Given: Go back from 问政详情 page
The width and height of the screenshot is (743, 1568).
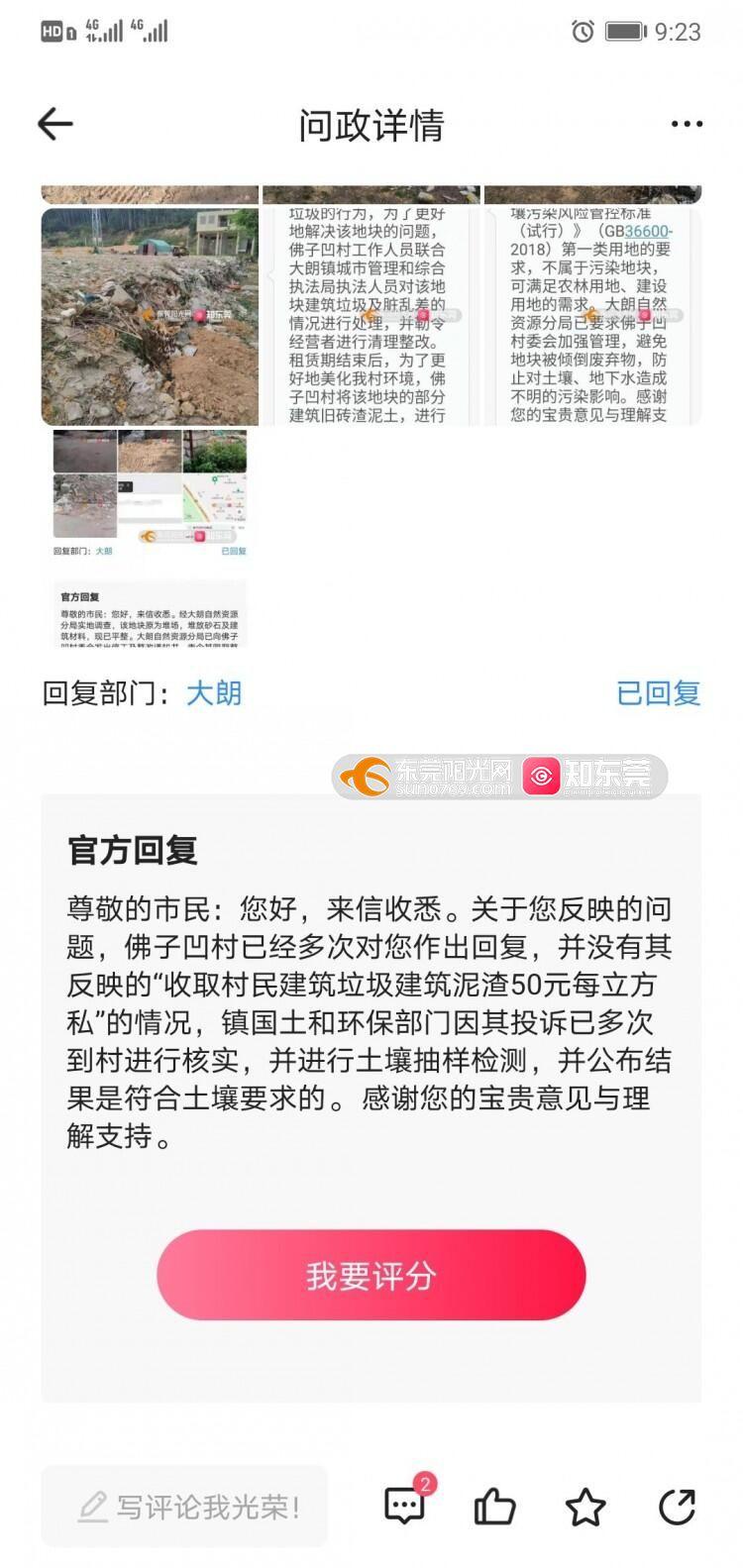Looking at the screenshot, I should pyautogui.click(x=55, y=125).
